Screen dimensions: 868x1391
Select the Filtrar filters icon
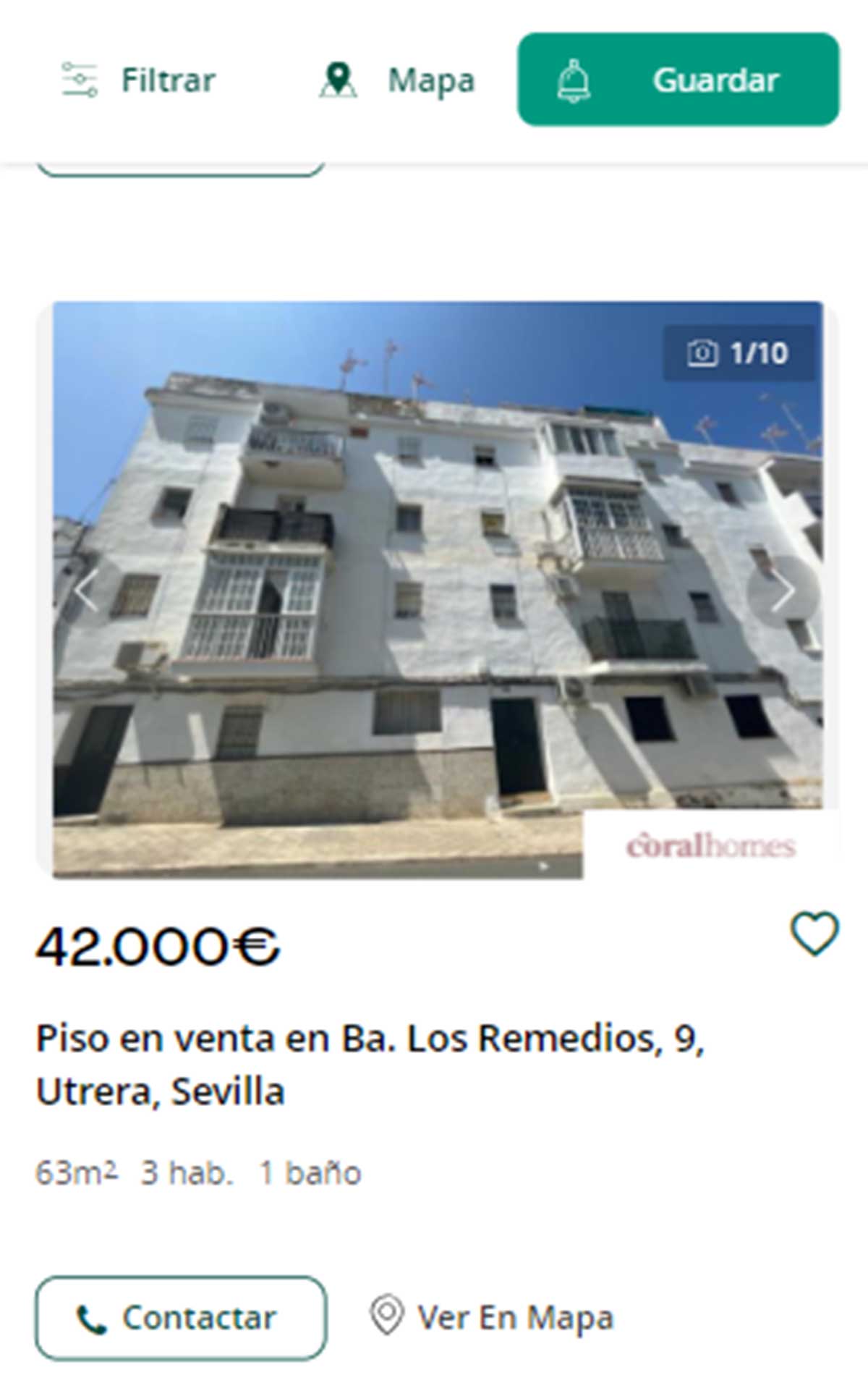(x=80, y=80)
